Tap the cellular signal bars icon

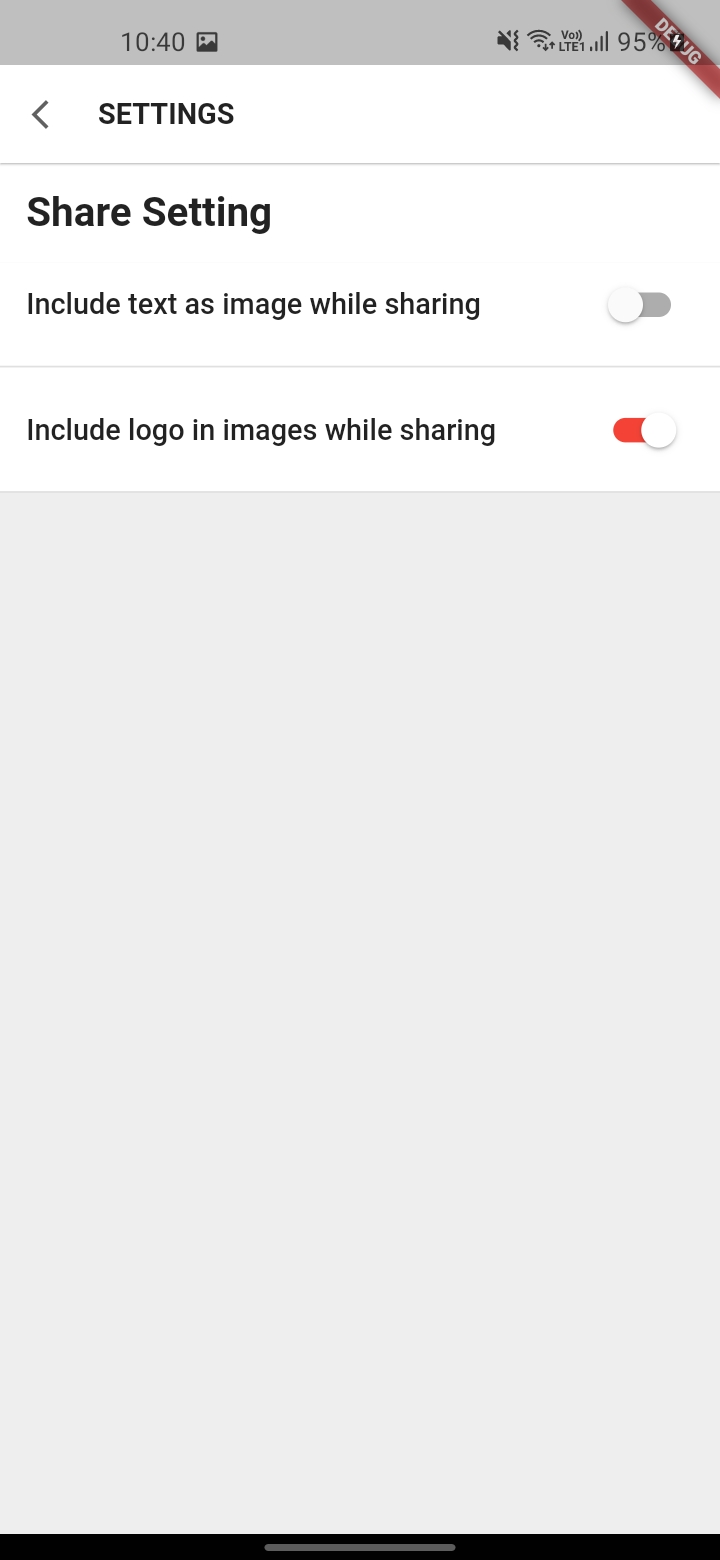pyautogui.click(x=601, y=41)
